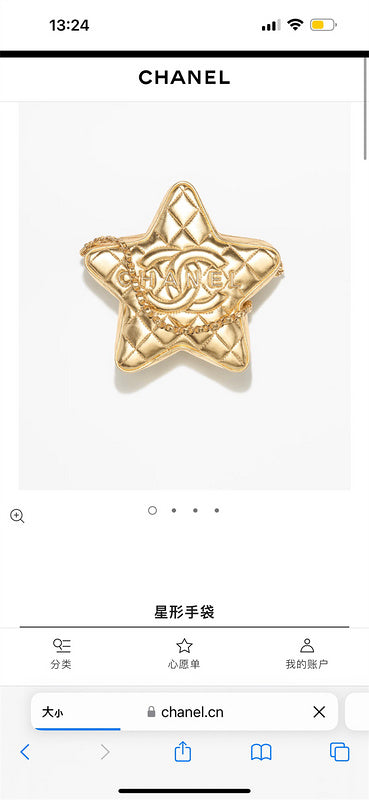This screenshot has height=800, width=369.
Task: Open the 心愿单 wishlist tab
Action: click(x=184, y=653)
